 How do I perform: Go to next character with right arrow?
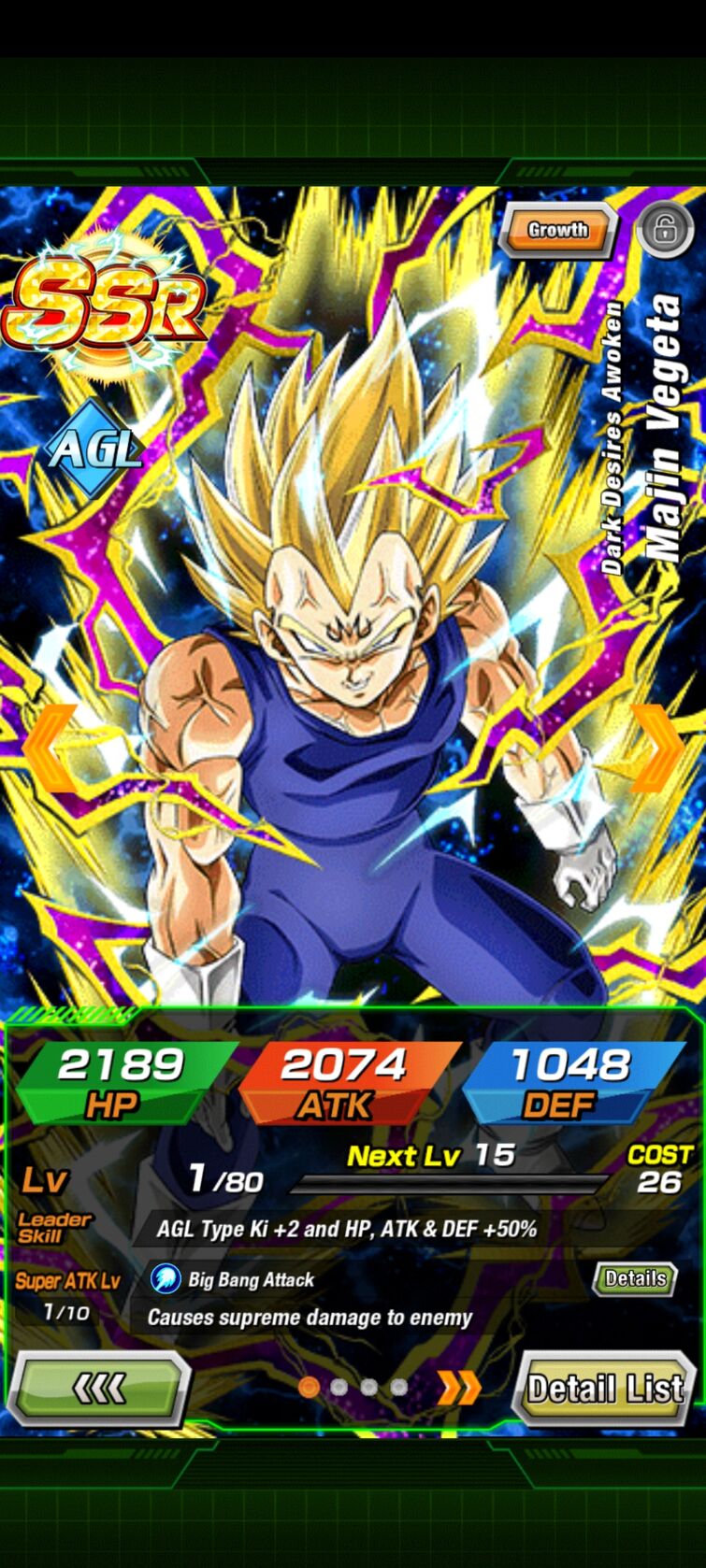tap(657, 749)
